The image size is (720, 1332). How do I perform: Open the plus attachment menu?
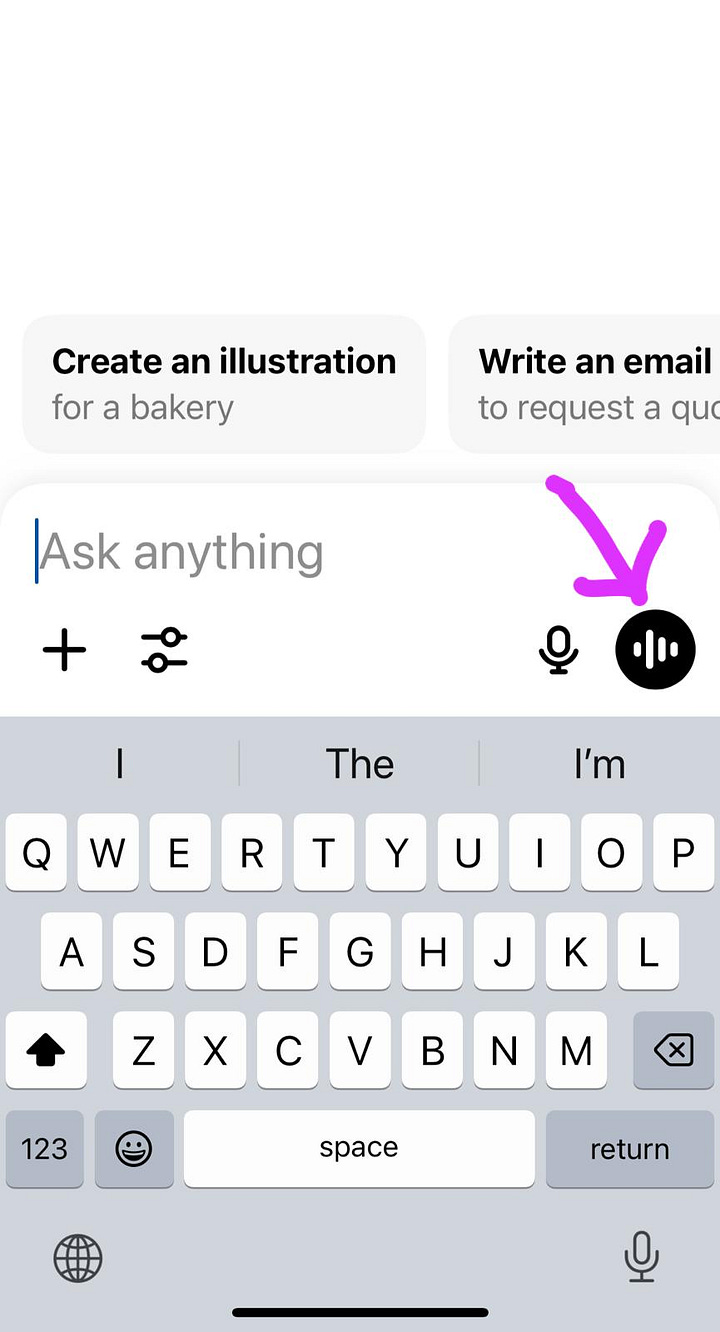(65, 650)
